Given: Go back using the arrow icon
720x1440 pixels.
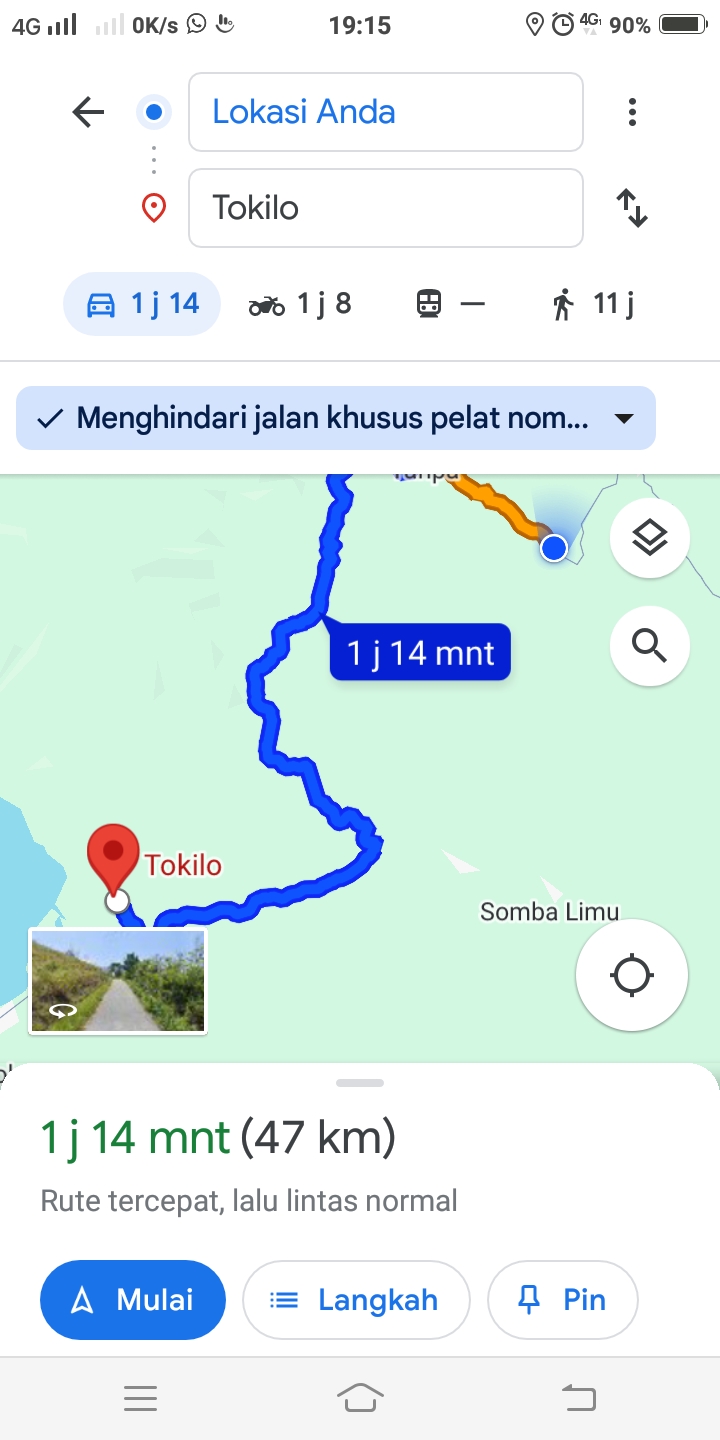Looking at the screenshot, I should 88,112.
